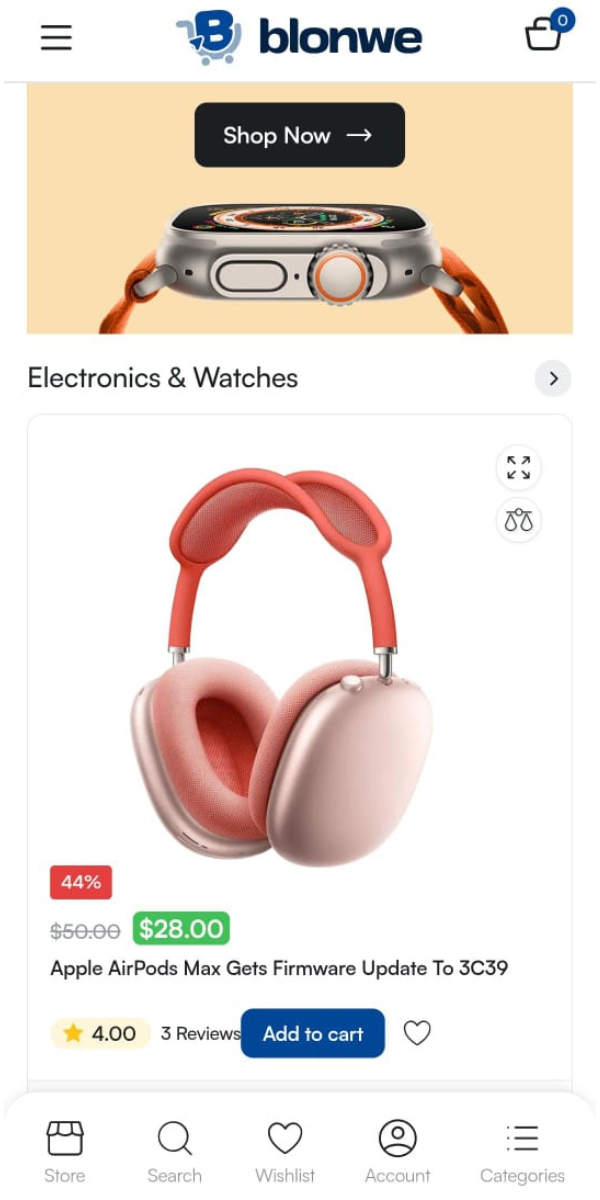View the 3 Reviews for AirPods Max
600x1200 pixels.
(200, 1033)
